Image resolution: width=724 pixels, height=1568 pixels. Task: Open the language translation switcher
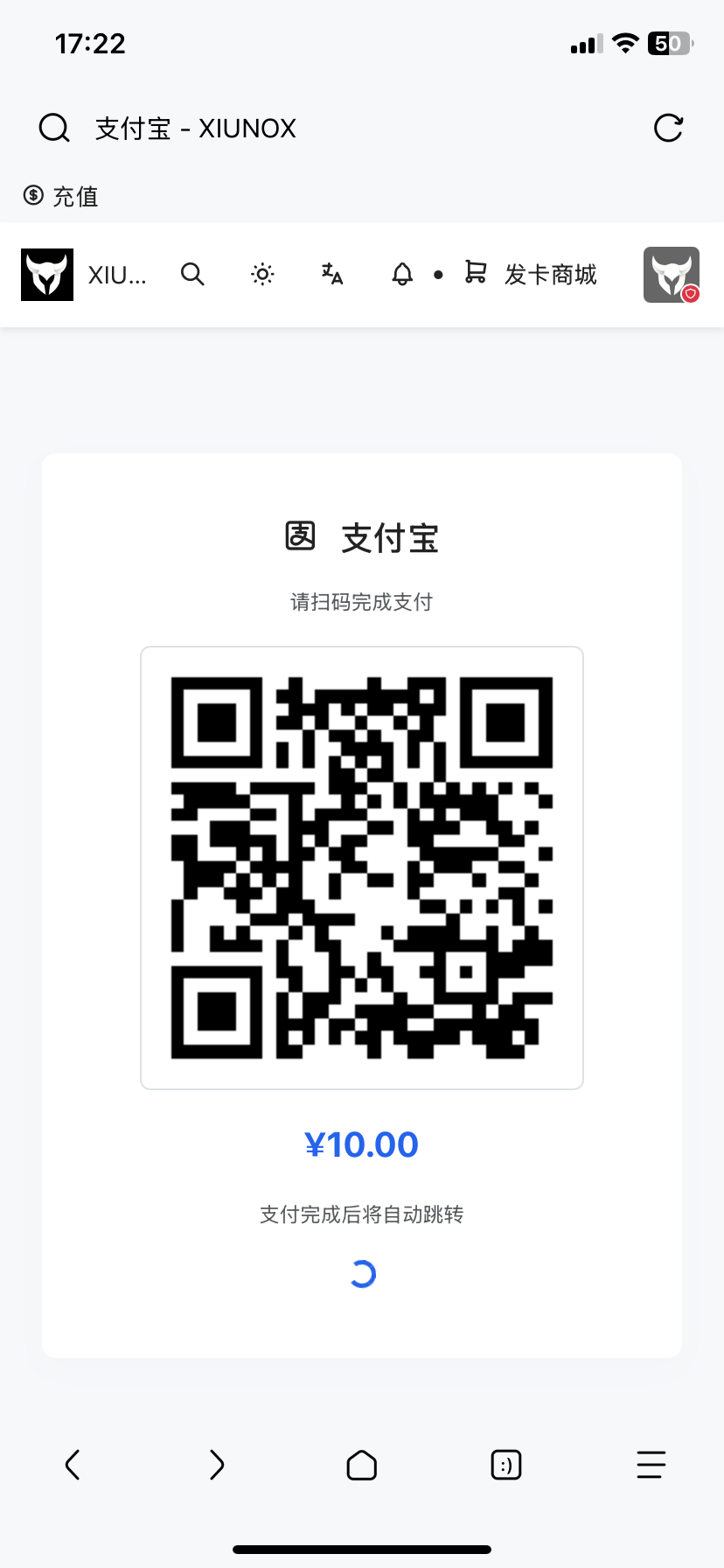(x=332, y=275)
